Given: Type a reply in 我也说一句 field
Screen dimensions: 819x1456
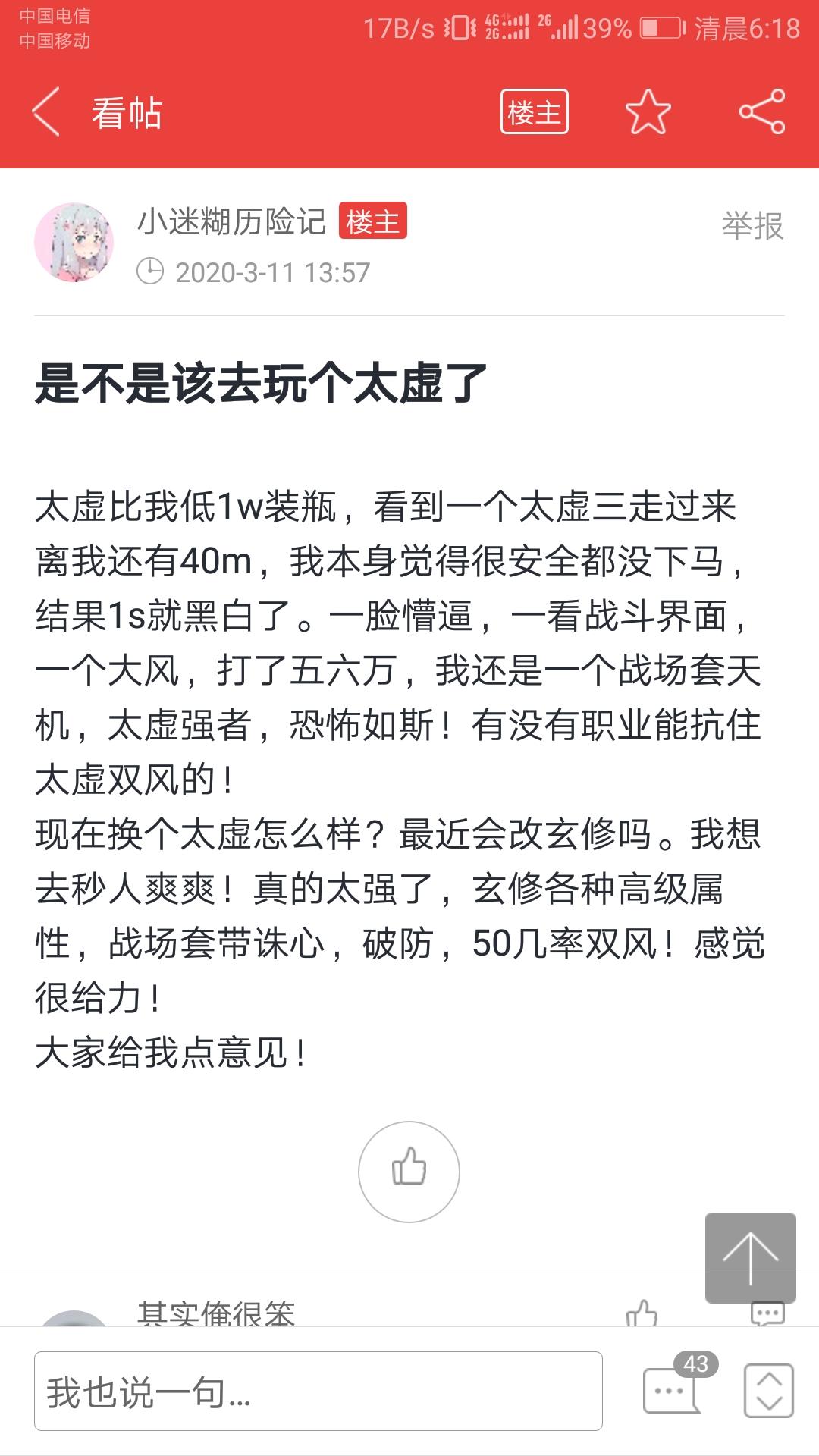Looking at the screenshot, I should tap(318, 1392).
